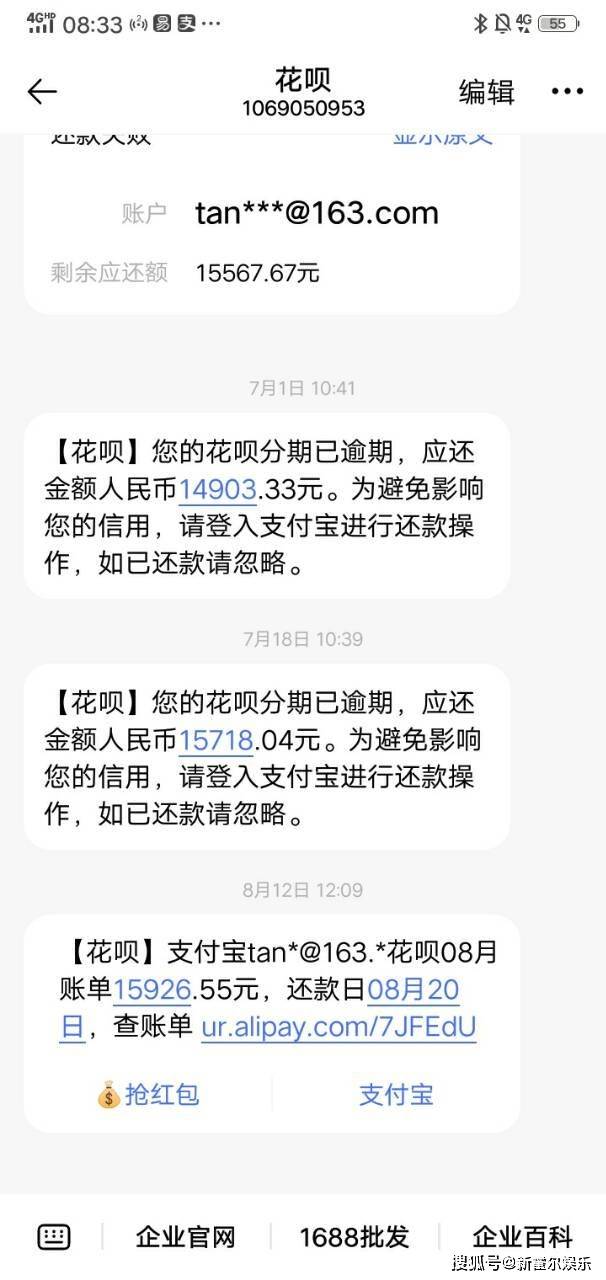Open the 1688批发 menu
This screenshot has height=1280, width=606.
(x=354, y=1237)
